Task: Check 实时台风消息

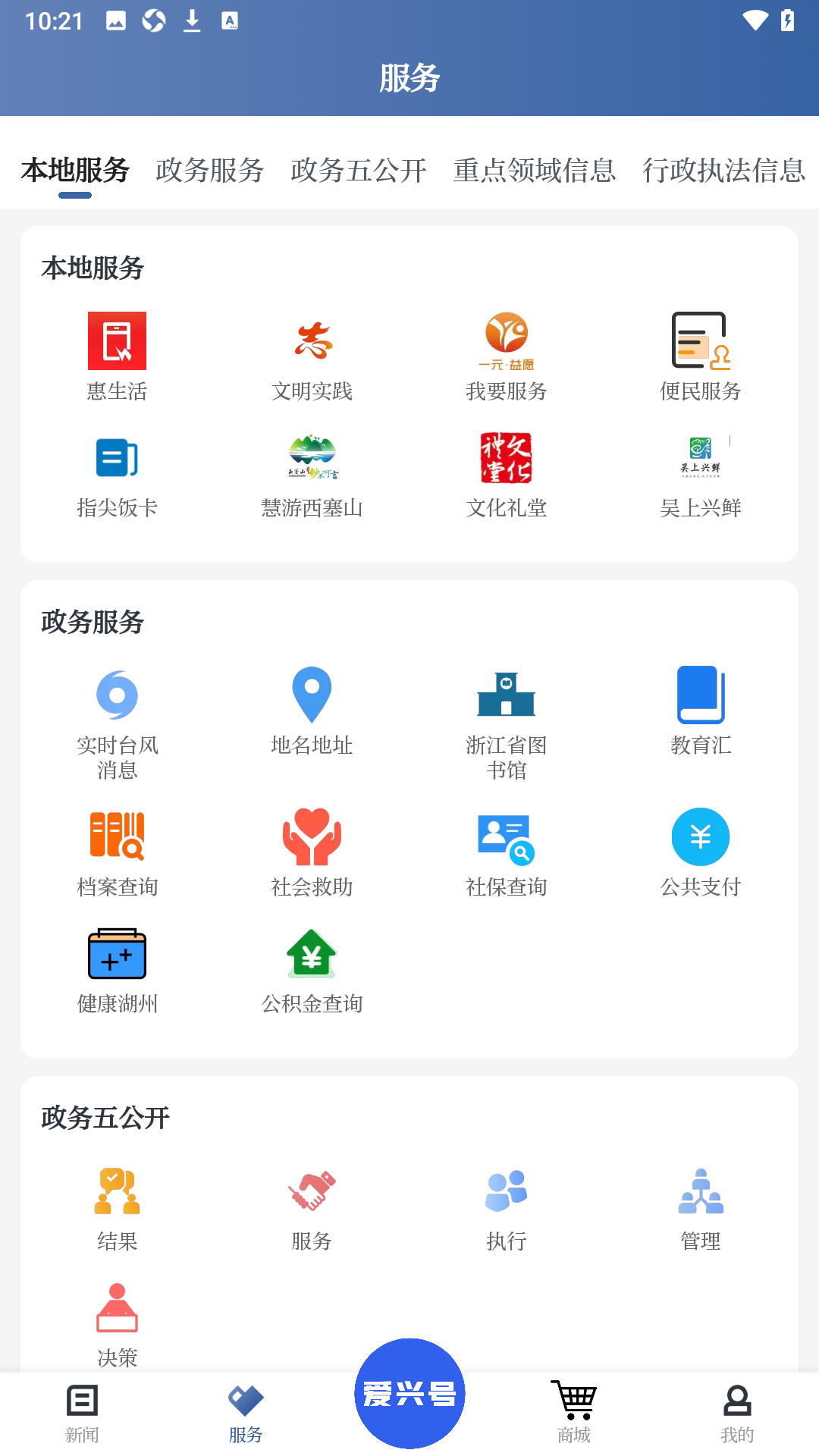Action: 117,722
